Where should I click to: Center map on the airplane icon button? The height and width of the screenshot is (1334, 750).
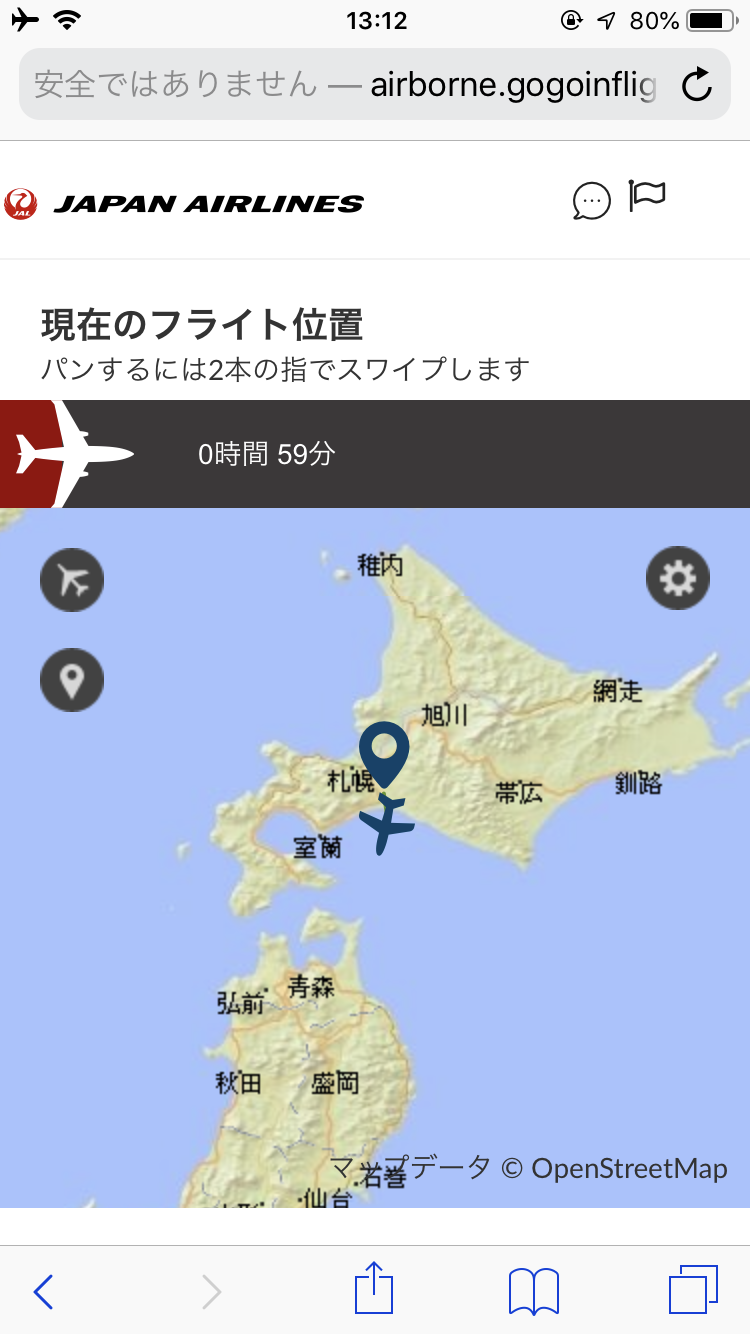[x=72, y=580]
